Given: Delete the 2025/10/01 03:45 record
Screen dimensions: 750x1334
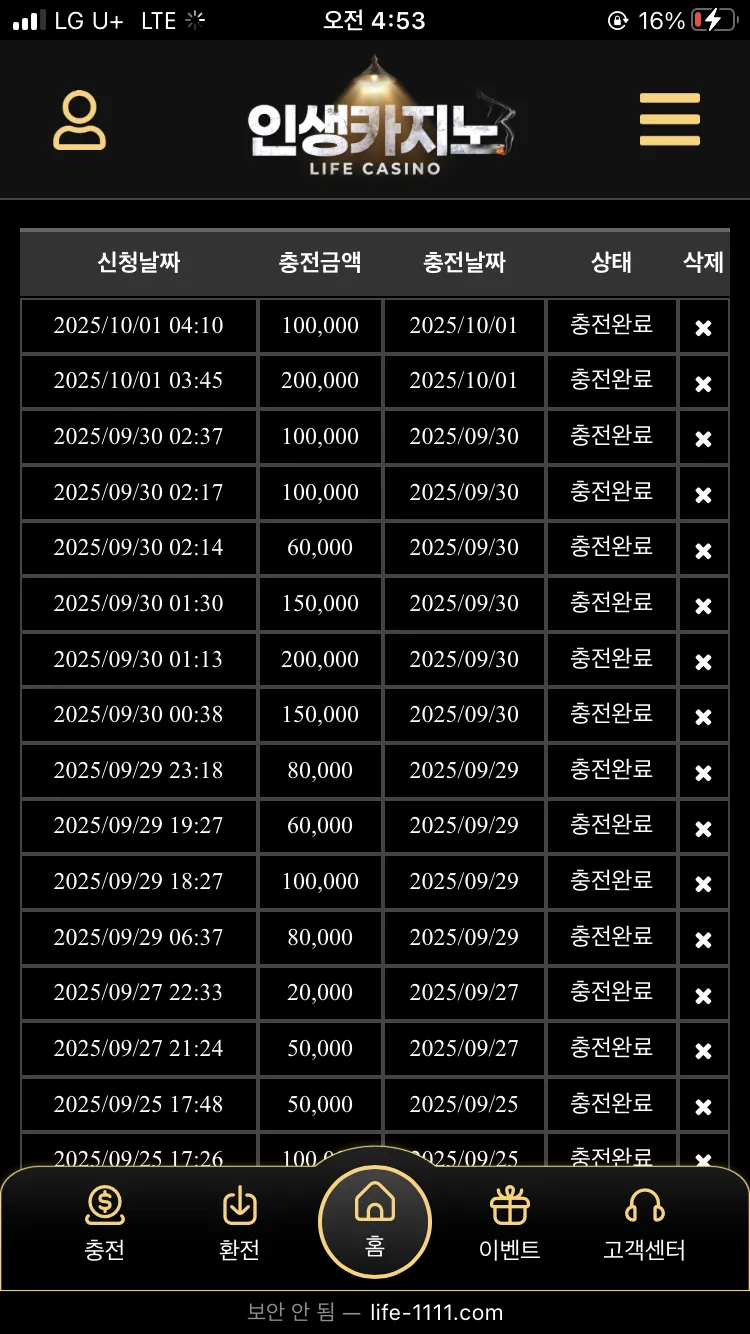Looking at the screenshot, I should click(704, 384).
